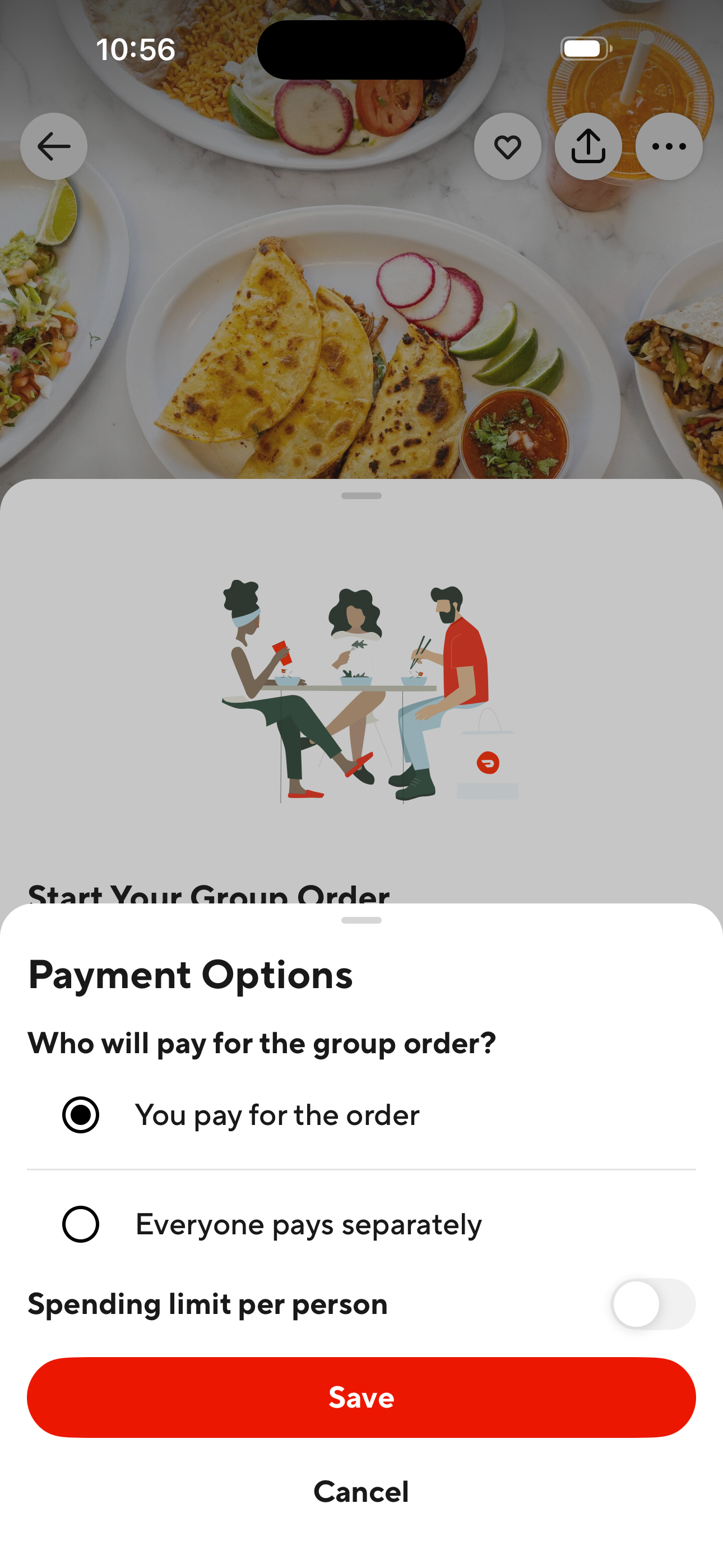Save the payment options
The image size is (723, 1568).
[361, 1397]
